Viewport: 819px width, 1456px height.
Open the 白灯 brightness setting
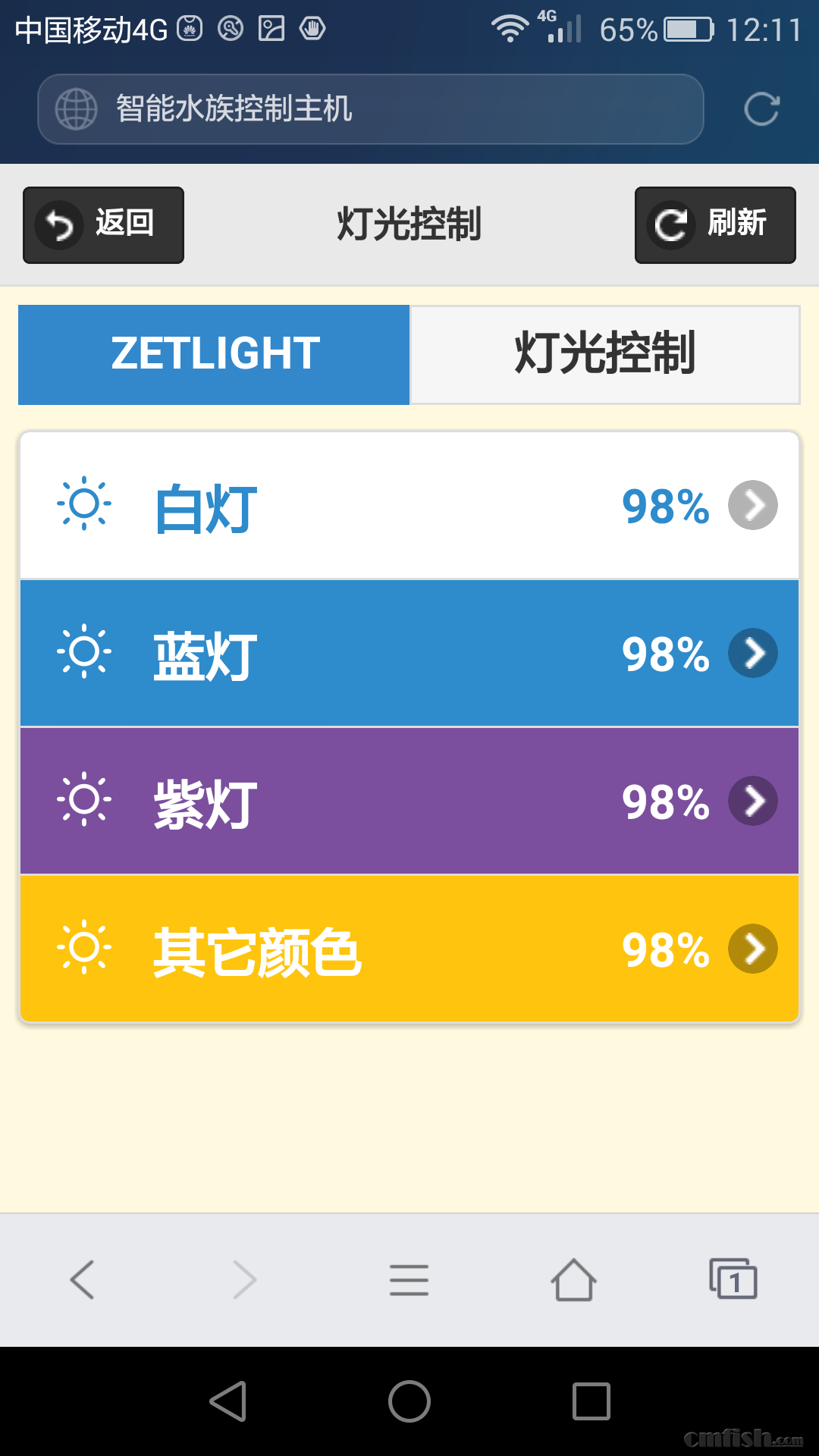point(409,505)
